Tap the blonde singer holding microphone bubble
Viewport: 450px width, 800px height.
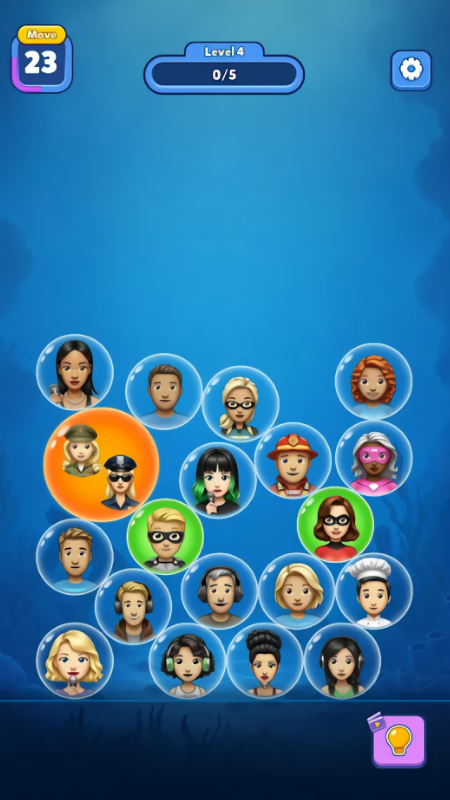point(74,661)
